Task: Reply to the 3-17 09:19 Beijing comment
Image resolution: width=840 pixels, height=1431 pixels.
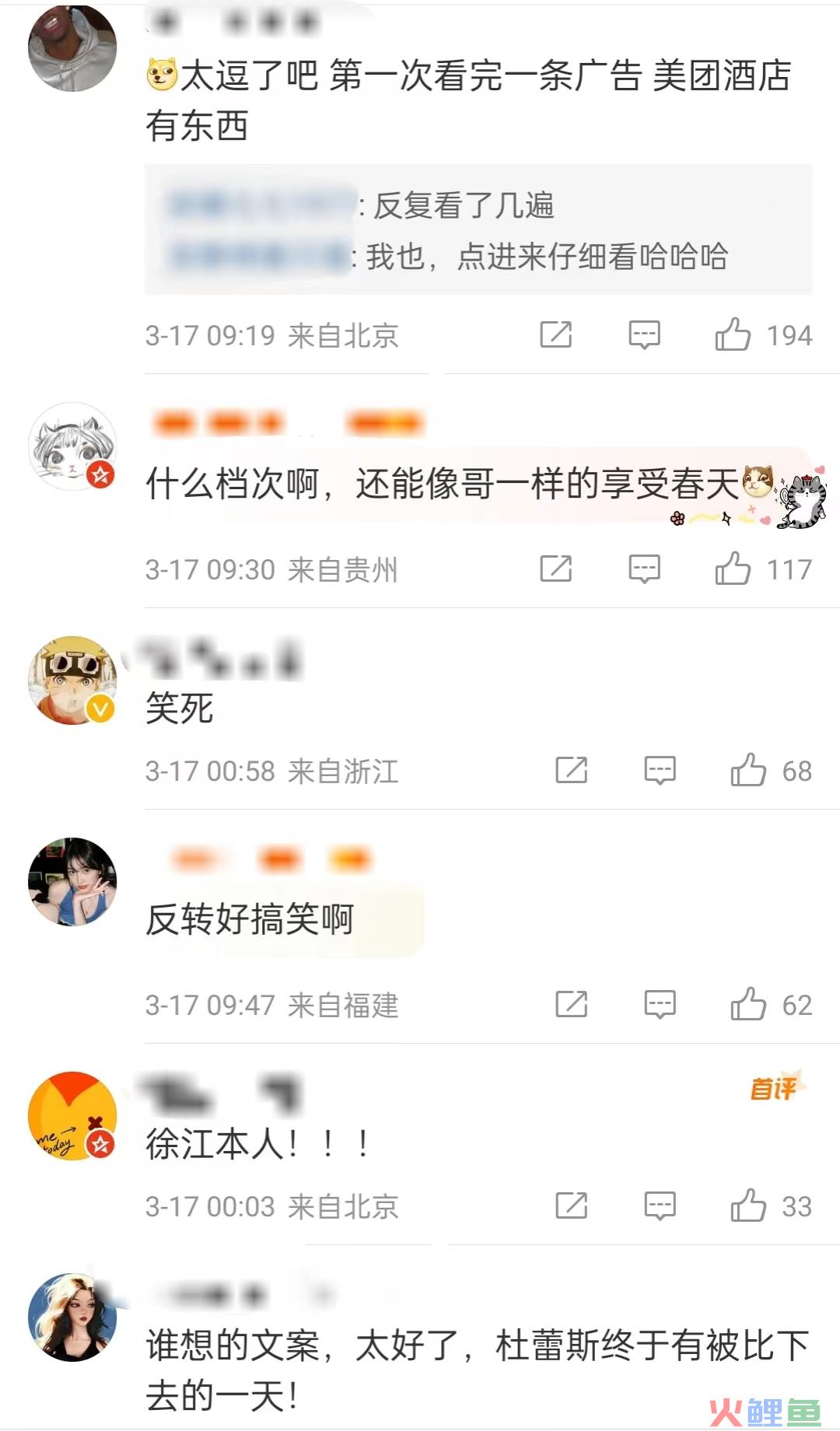Action: click(x=644, y=335)
